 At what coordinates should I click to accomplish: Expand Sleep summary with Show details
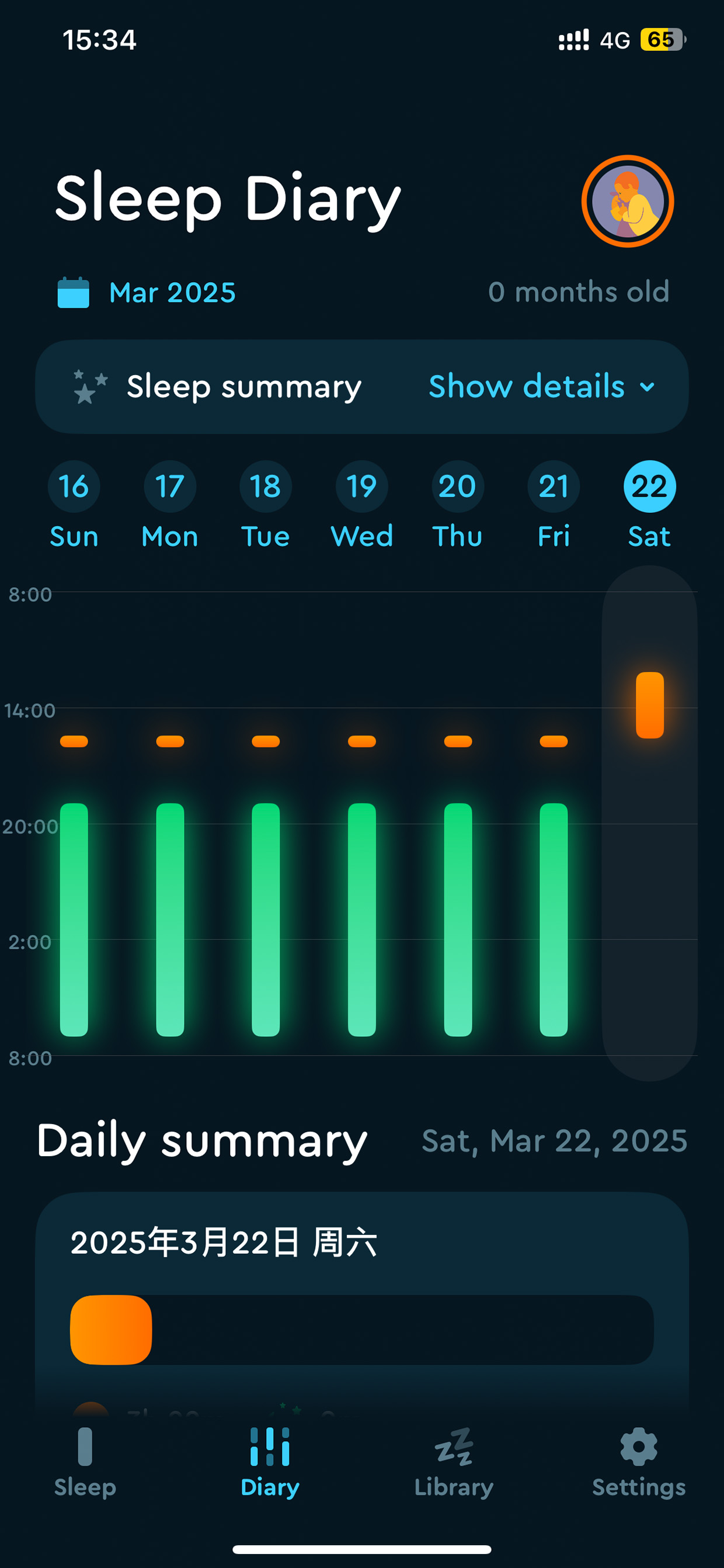(x=541, y=387)
